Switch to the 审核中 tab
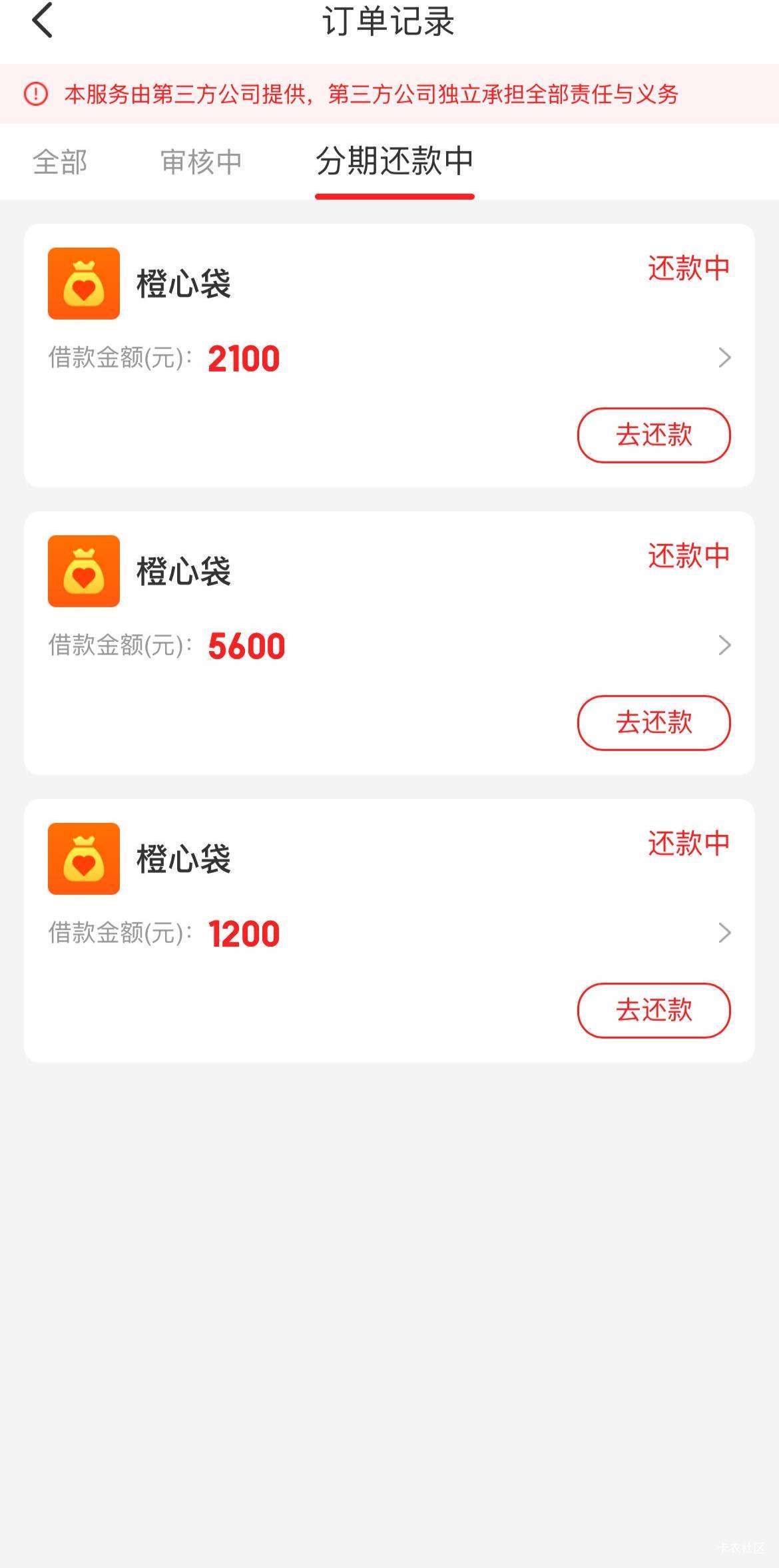This screenshot has height=1568, width=779. point(201,162)
